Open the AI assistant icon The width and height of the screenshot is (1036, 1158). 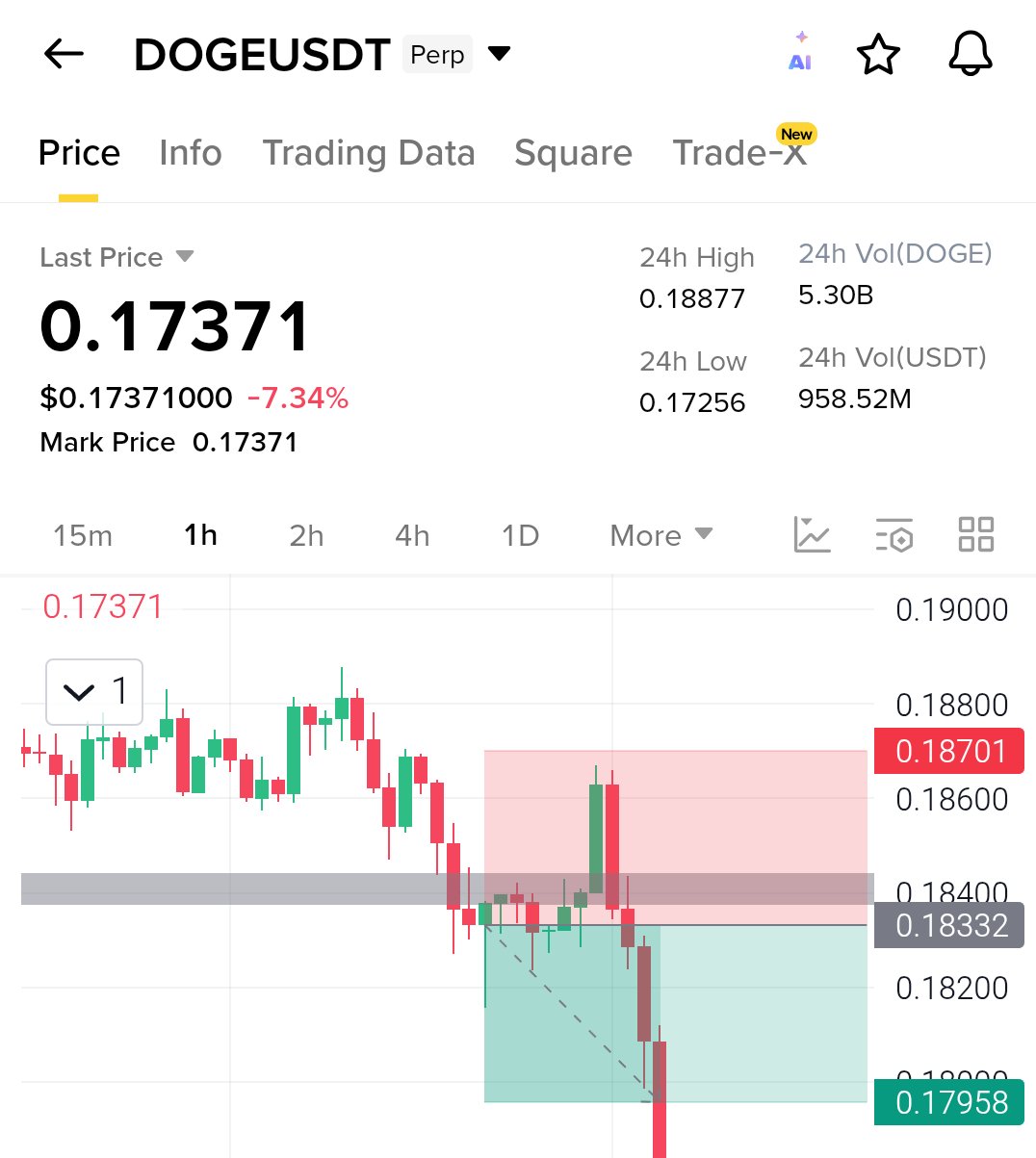point(800,52)
